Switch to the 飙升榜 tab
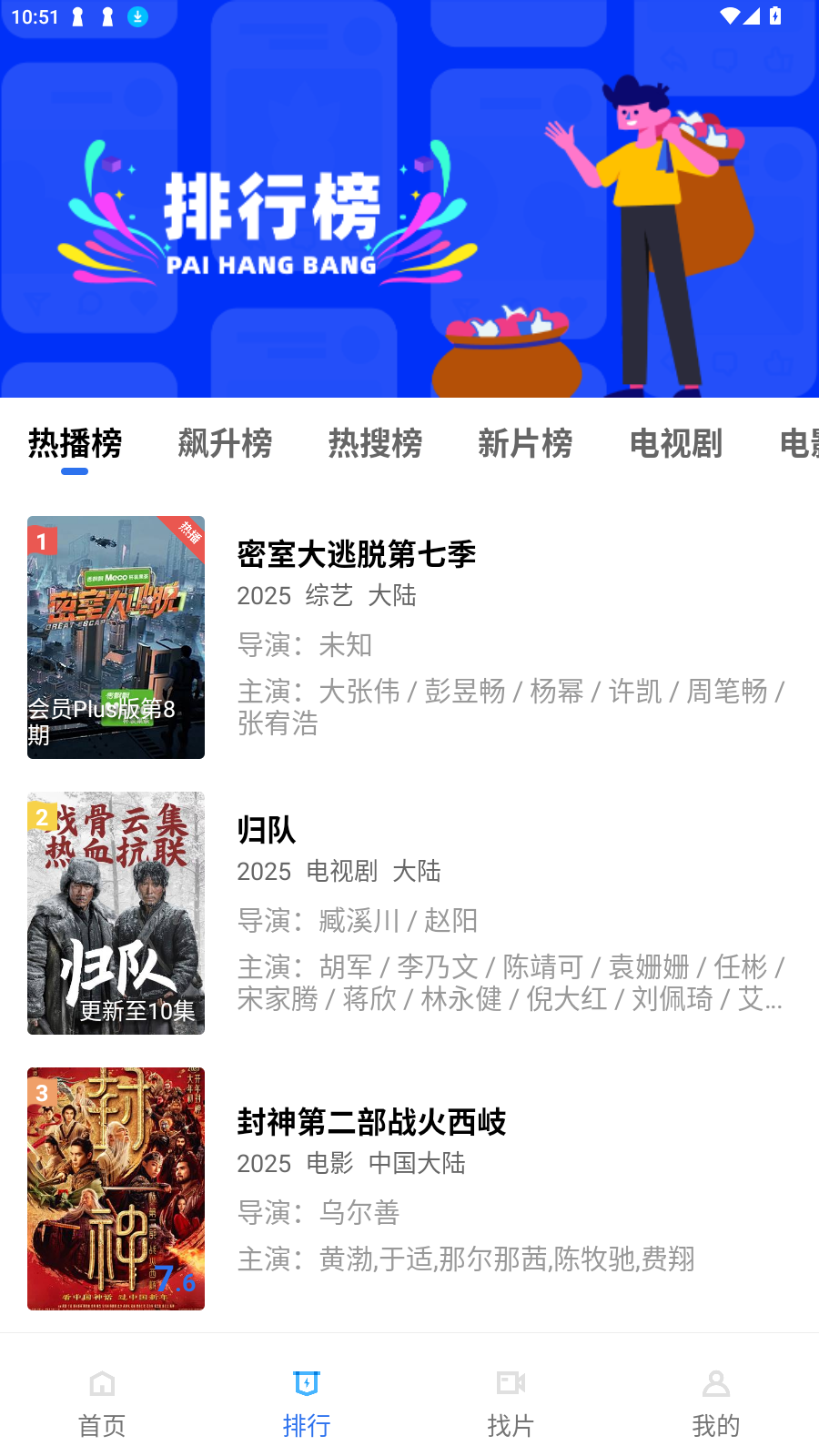 pos(224,444)
